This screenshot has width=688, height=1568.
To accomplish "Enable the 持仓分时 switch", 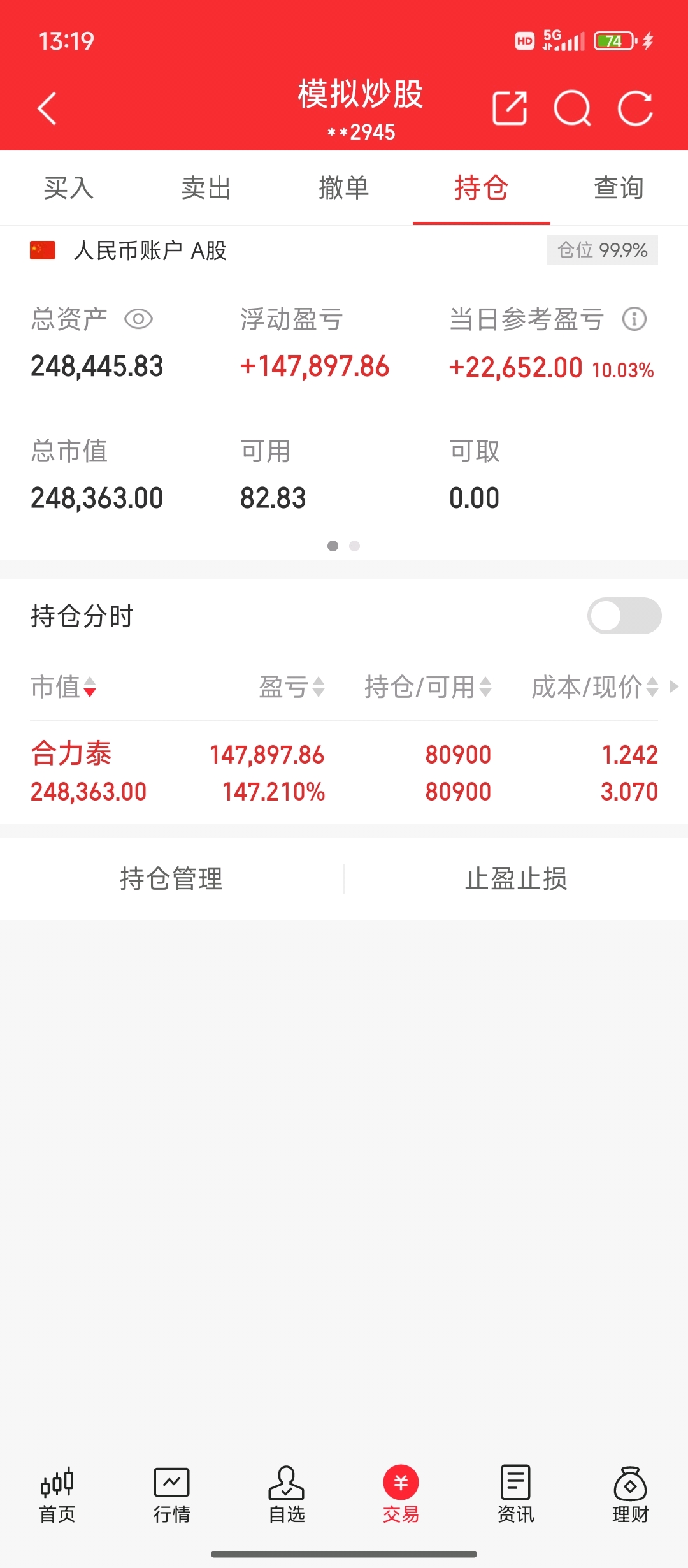I will pos(624,616).
